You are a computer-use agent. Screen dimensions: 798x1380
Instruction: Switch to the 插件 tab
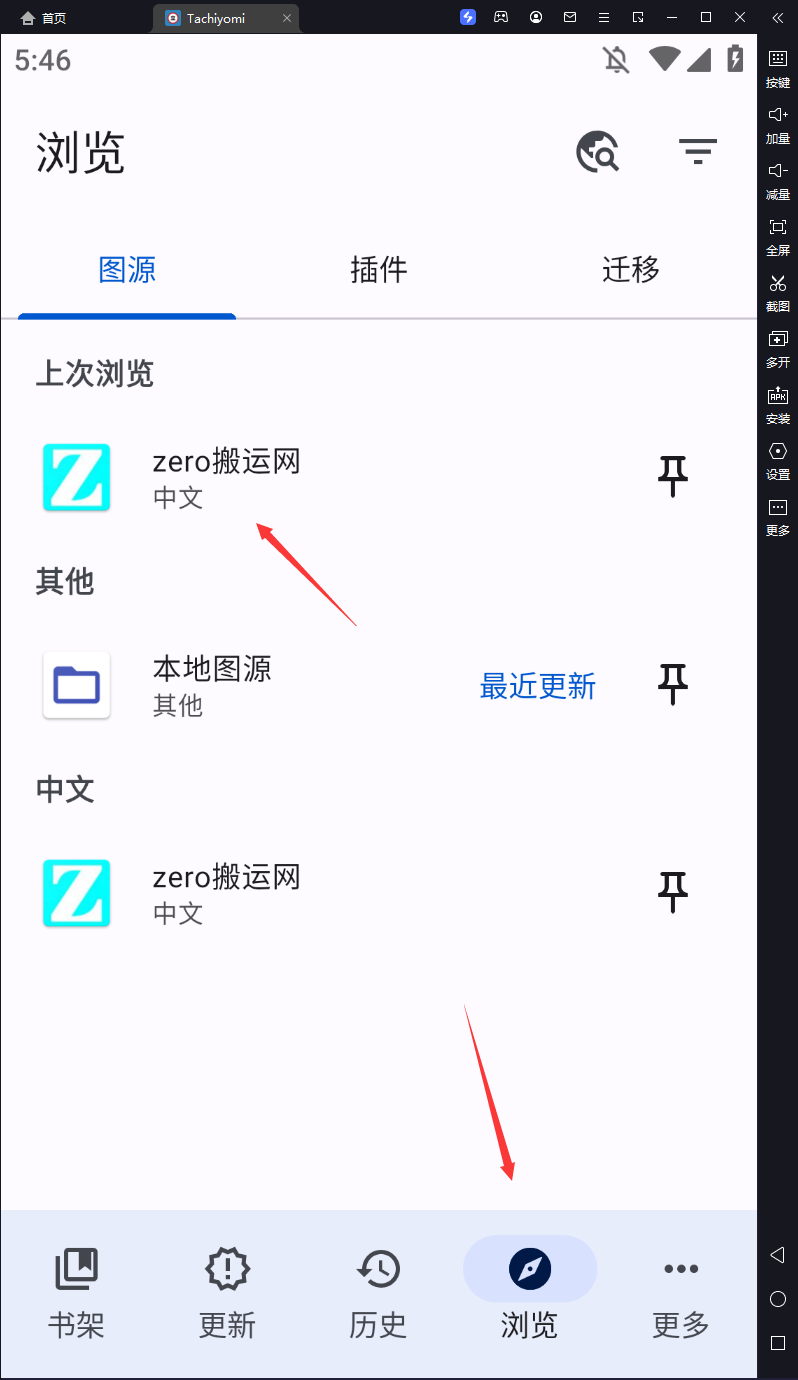[x=379, y=270]
